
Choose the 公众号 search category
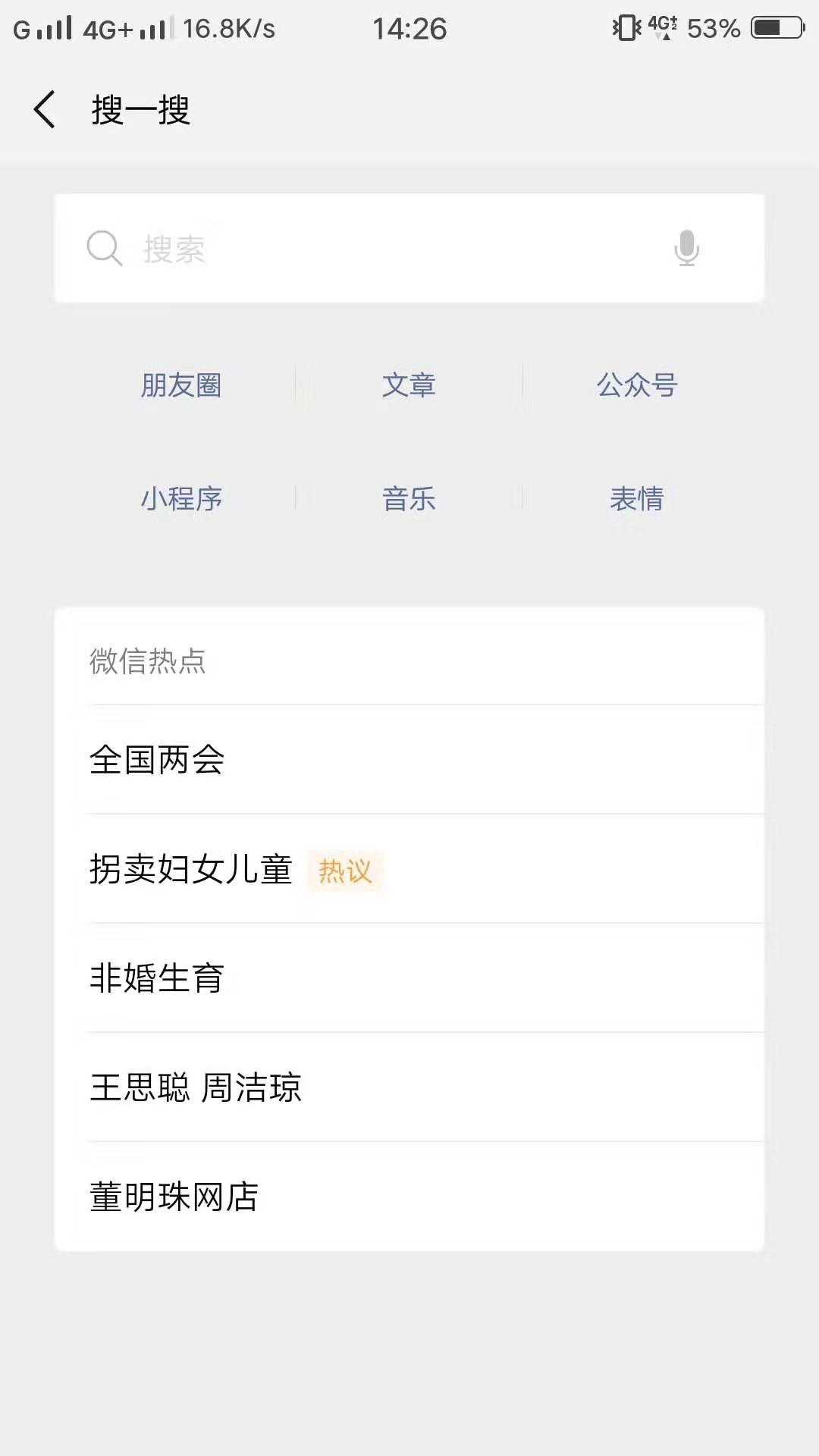pos(637,385)
